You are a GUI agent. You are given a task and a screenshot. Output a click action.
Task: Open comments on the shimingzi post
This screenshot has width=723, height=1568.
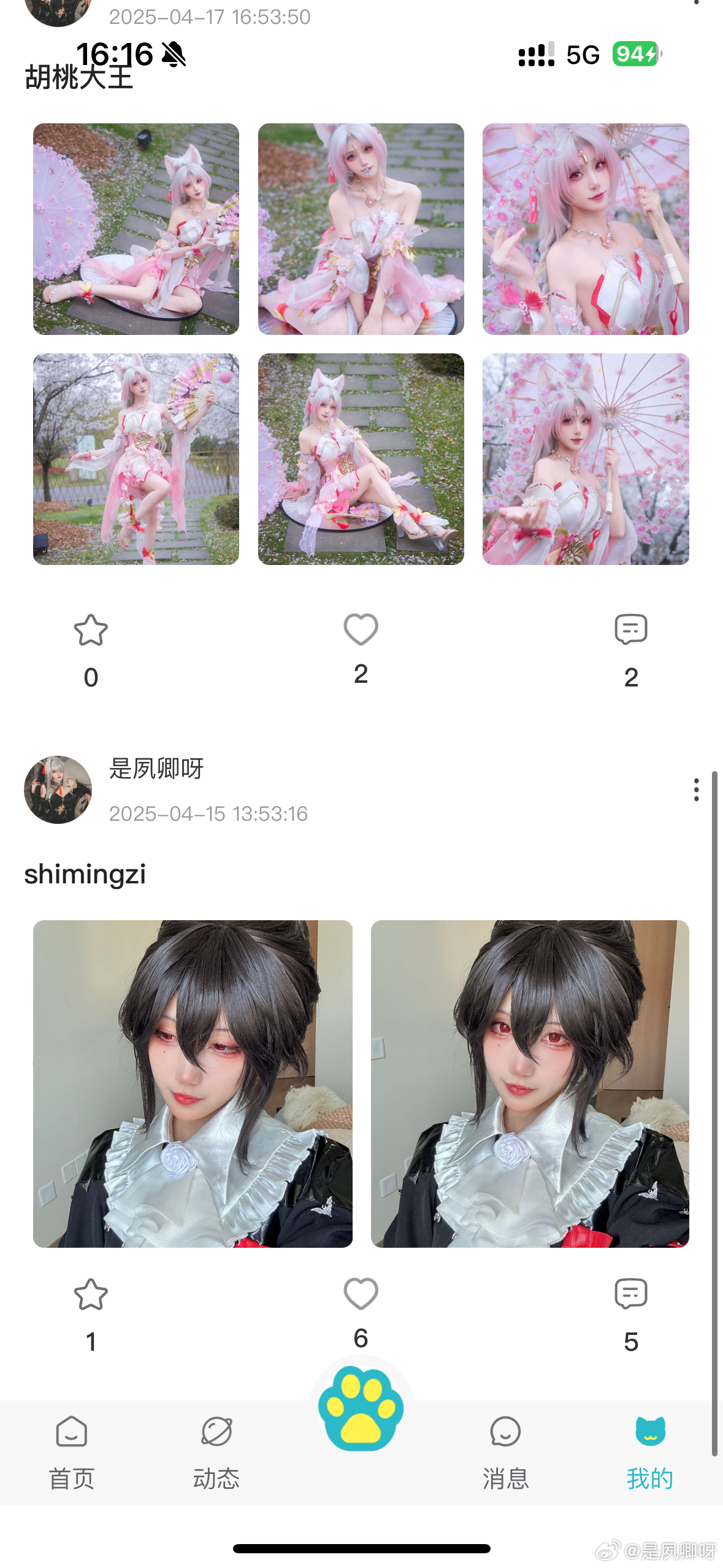point(631,1294)
